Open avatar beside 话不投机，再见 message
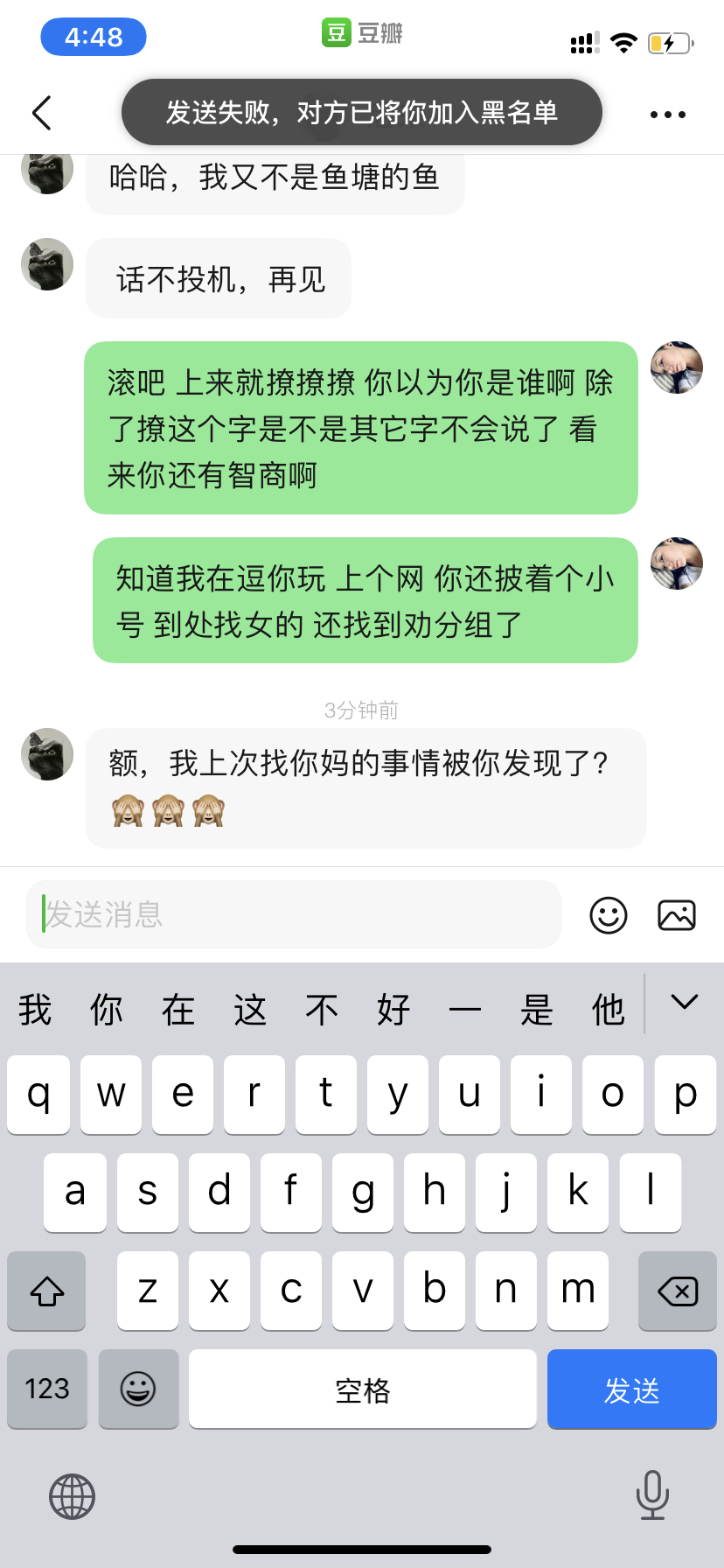 [x=47, y=264]
